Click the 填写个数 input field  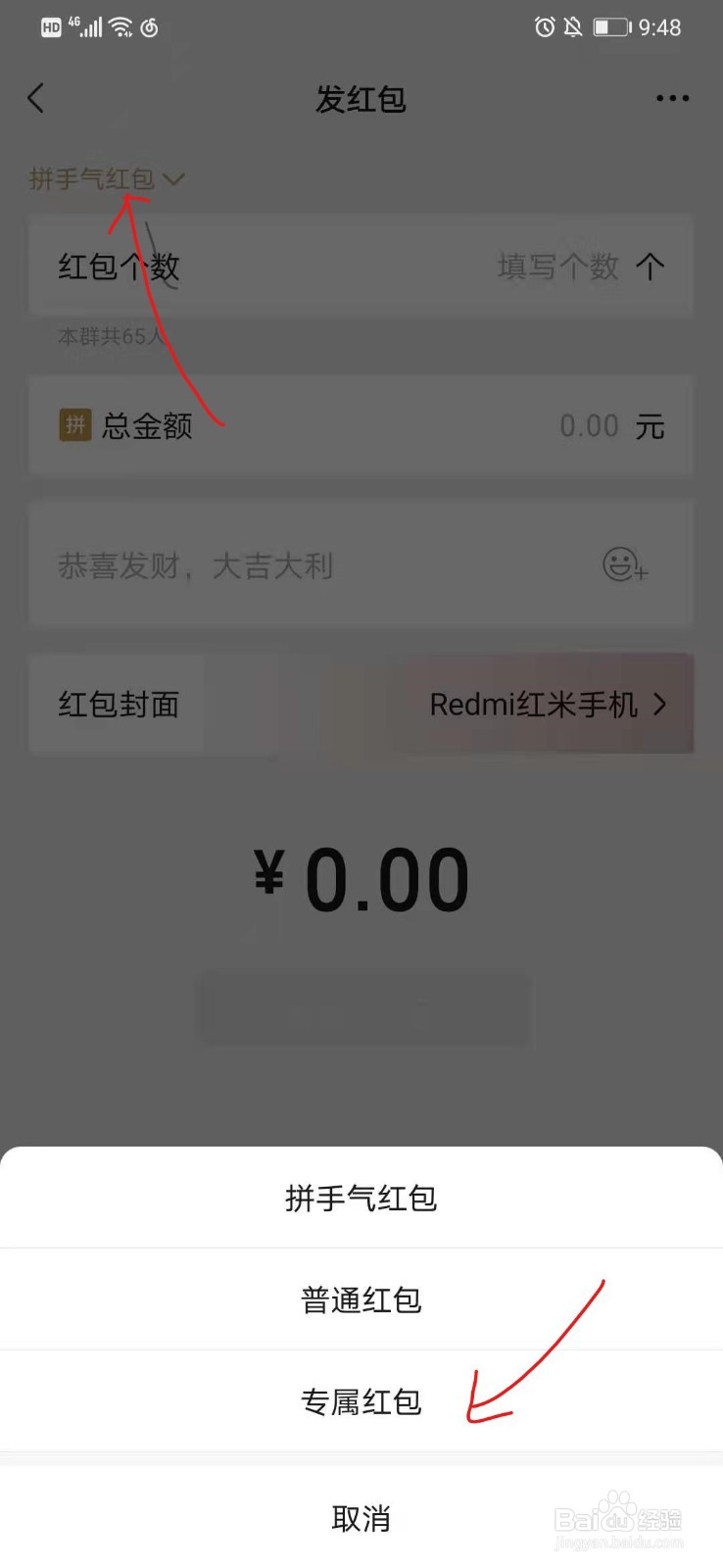pos(556,268)
